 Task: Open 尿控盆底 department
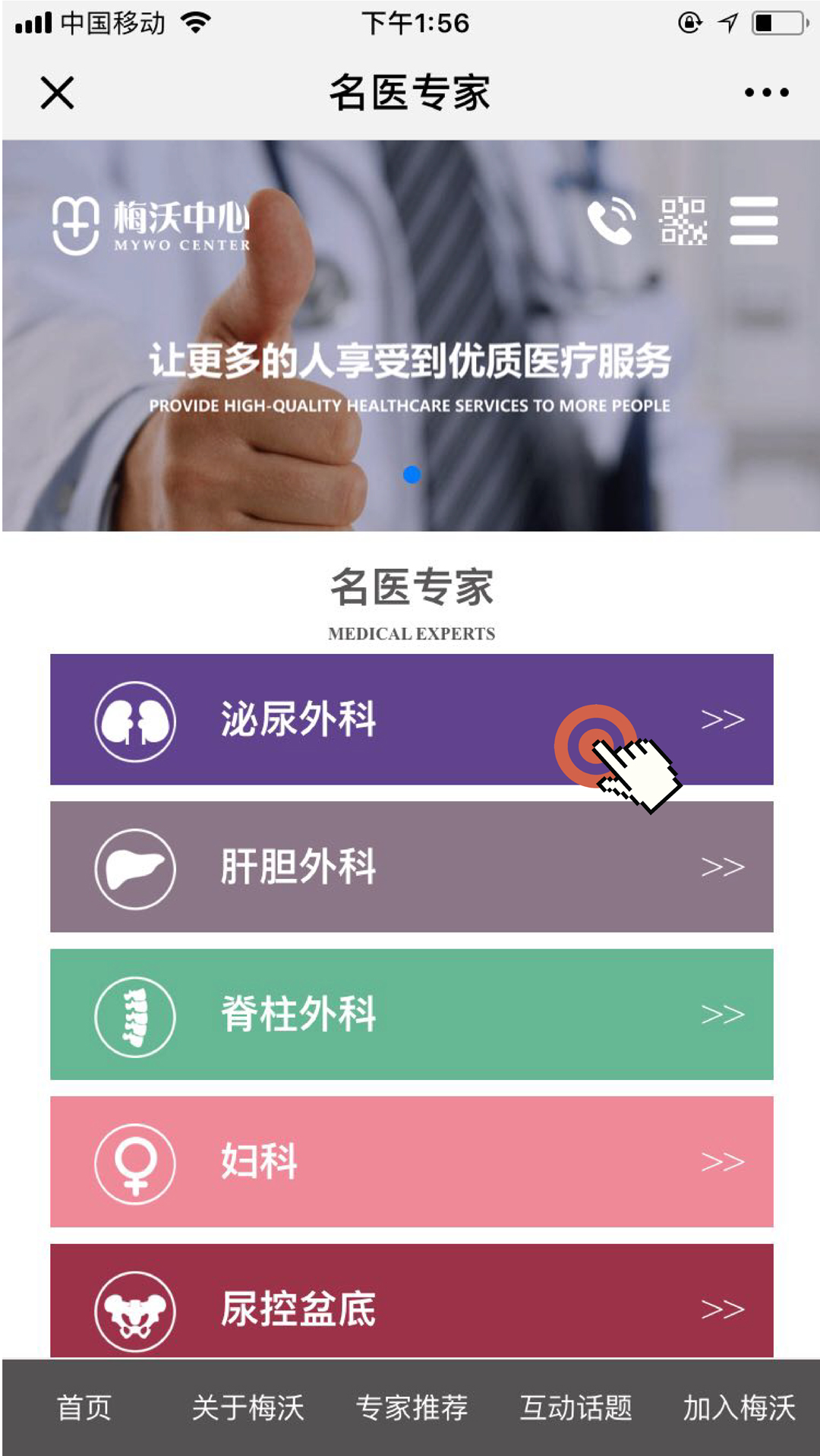(x=411, y=1303)
